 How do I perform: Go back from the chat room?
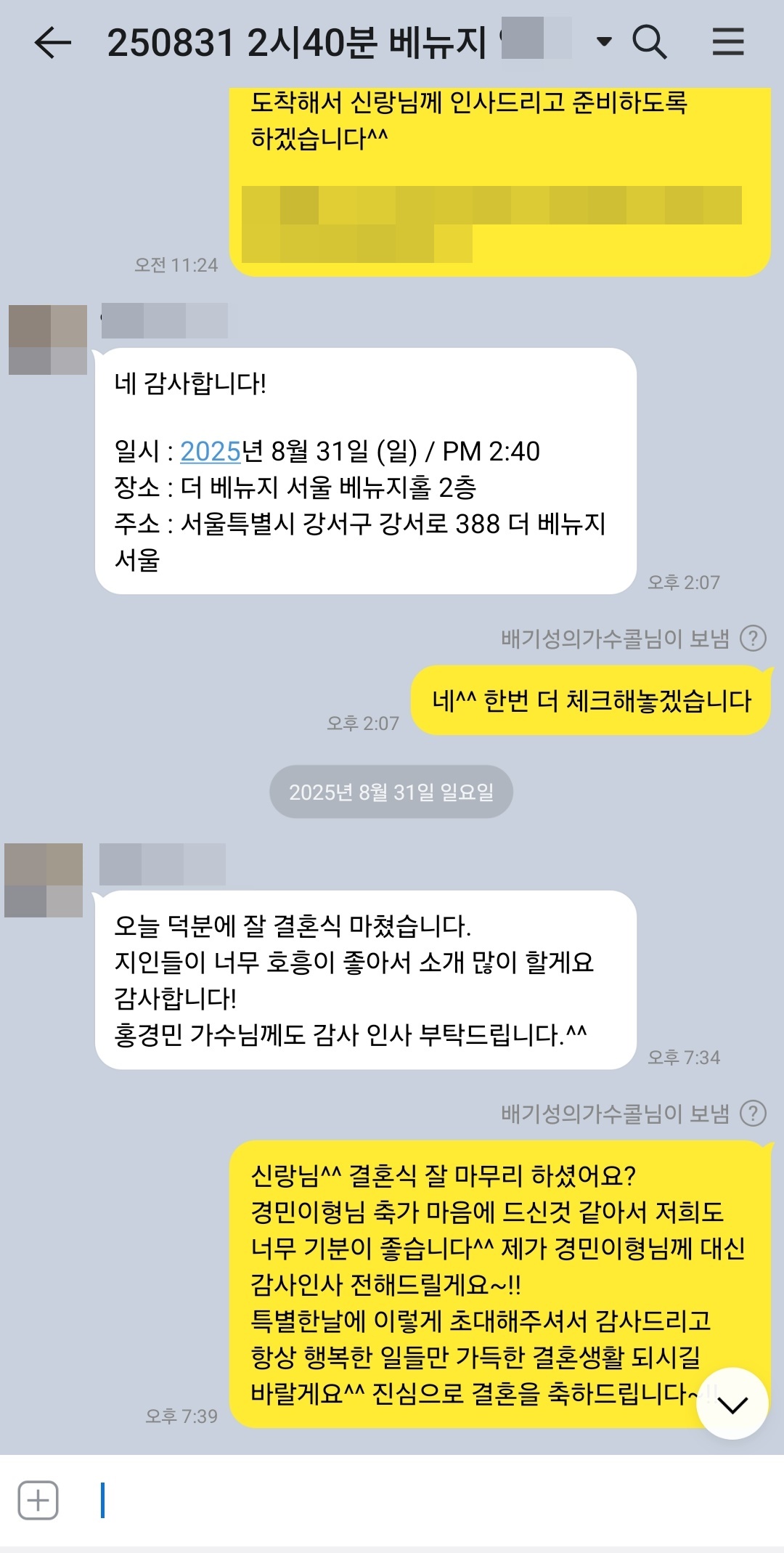coord(53,43)
